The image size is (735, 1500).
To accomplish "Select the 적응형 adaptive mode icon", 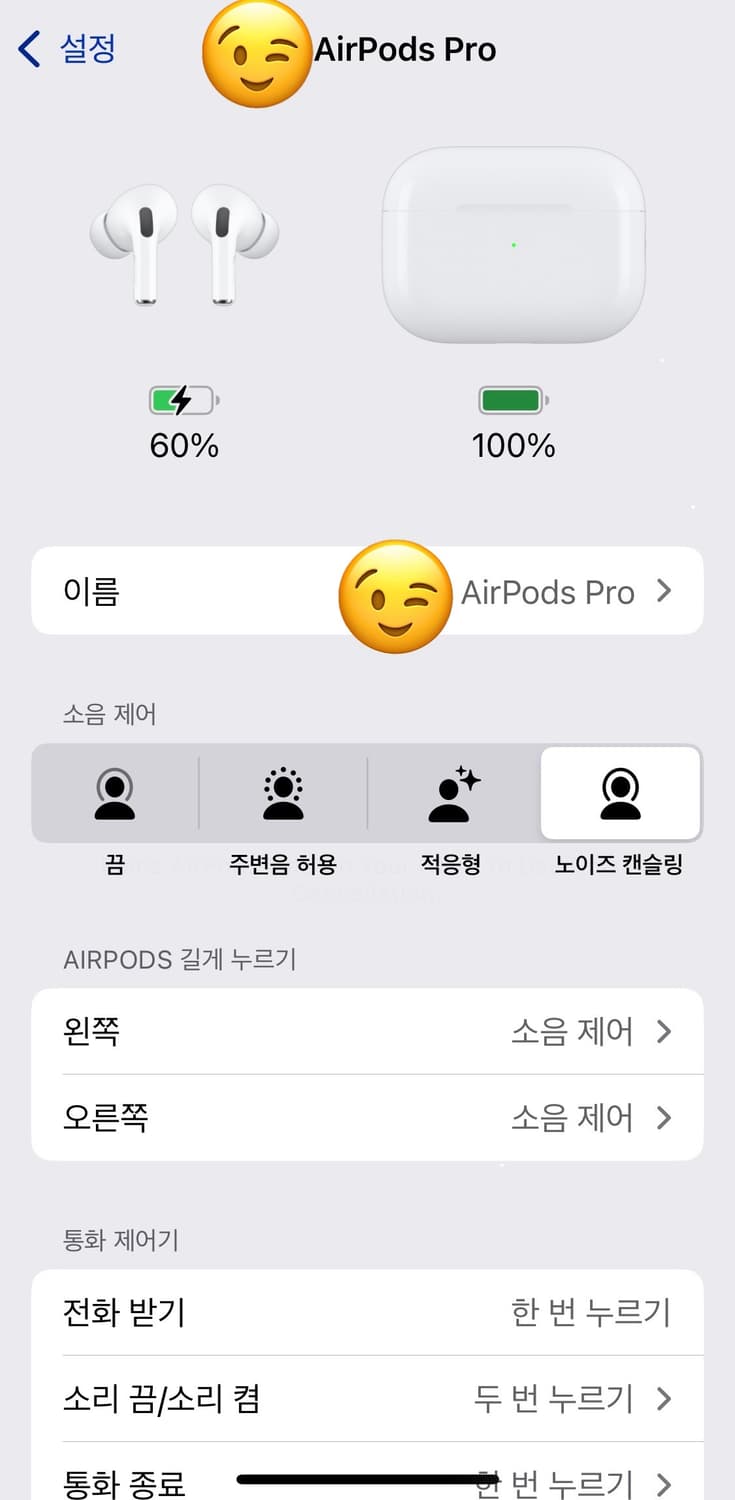I will (450, 793).
